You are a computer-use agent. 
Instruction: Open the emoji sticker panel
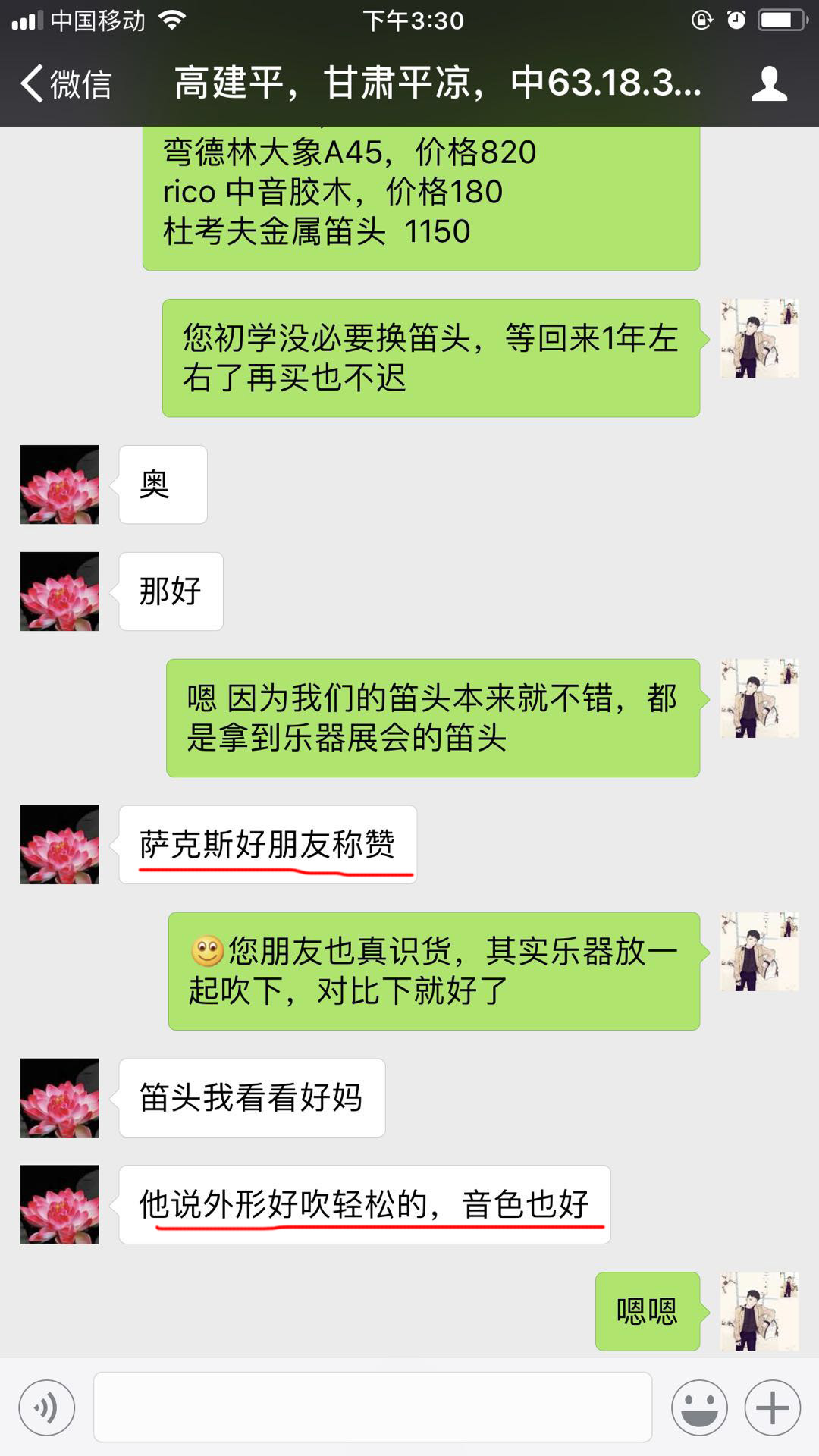click(698, 1408)
